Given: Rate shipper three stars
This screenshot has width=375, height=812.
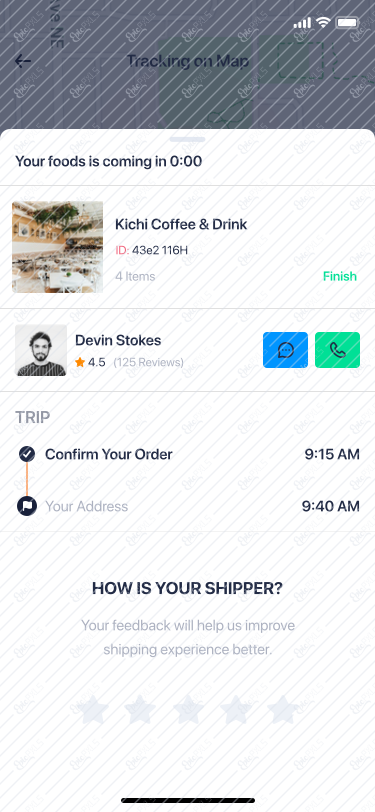Looking at the screenshot, I should (x=188, y=709).
